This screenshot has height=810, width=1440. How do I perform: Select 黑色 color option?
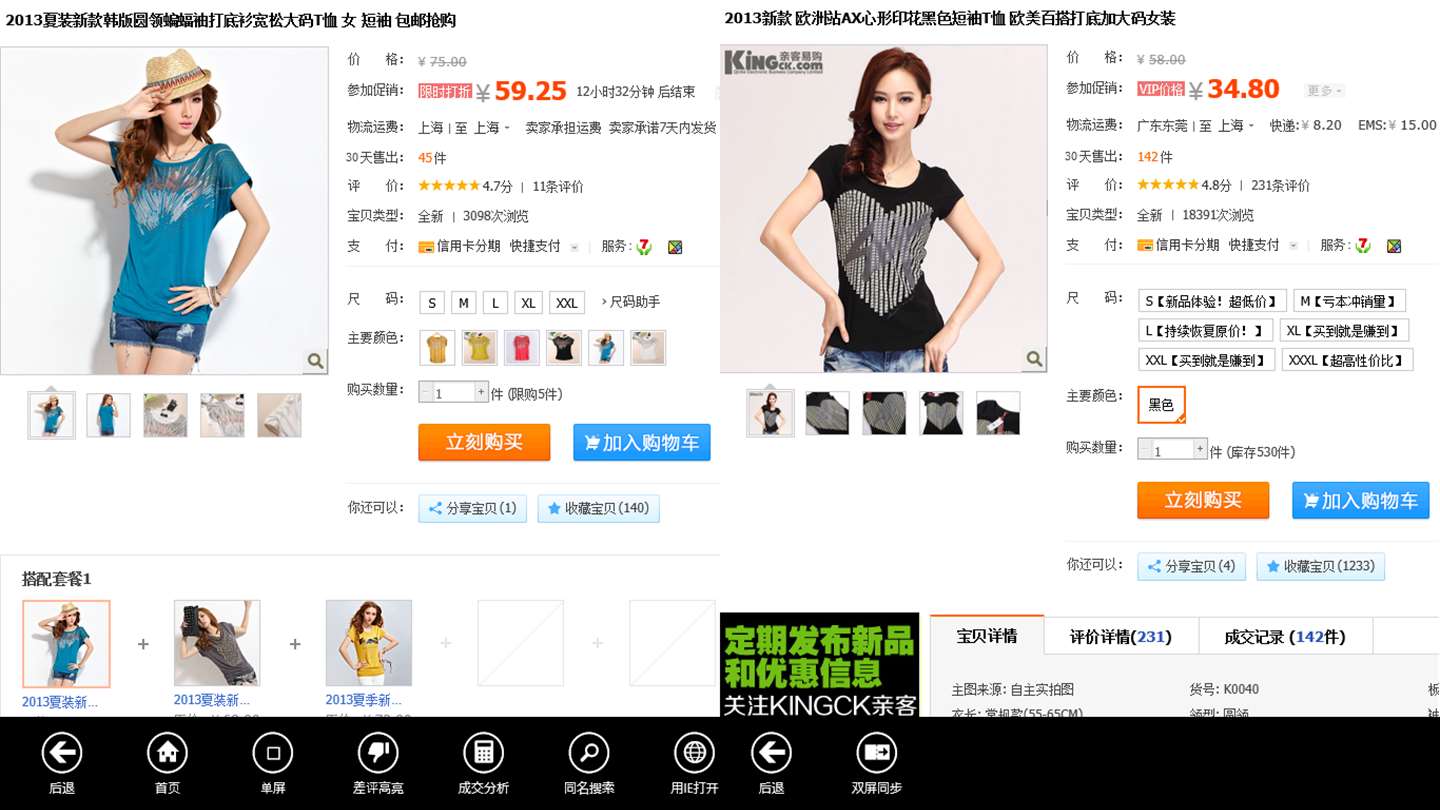(1161, 405)
